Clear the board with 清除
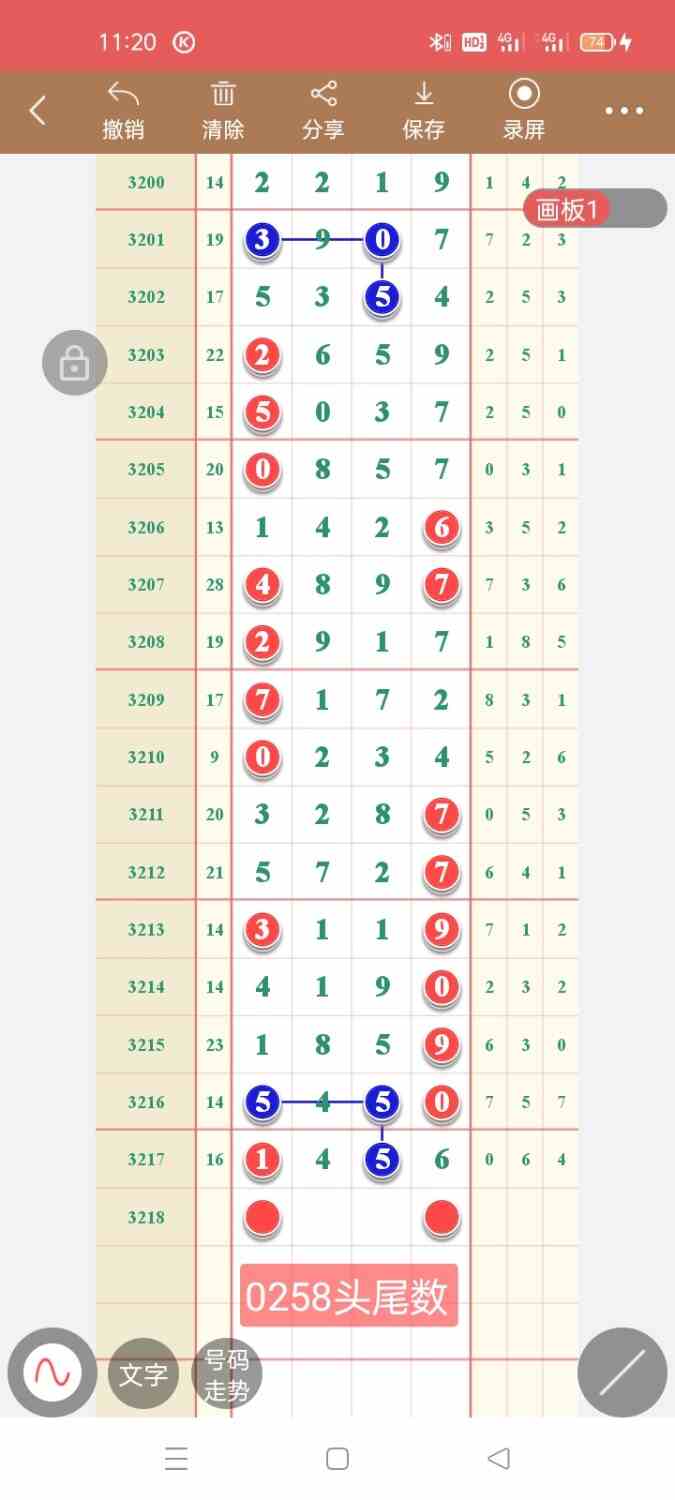 point(223,111)
